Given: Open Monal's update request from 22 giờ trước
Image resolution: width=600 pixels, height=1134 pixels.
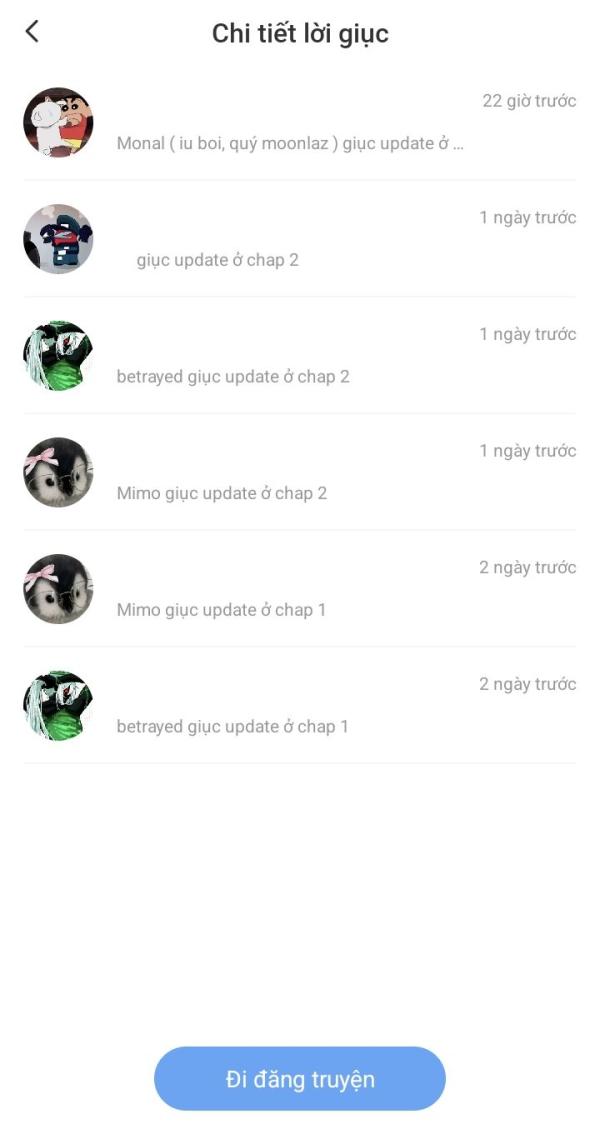Looking at the screenshot, I should tap(300, 122).
